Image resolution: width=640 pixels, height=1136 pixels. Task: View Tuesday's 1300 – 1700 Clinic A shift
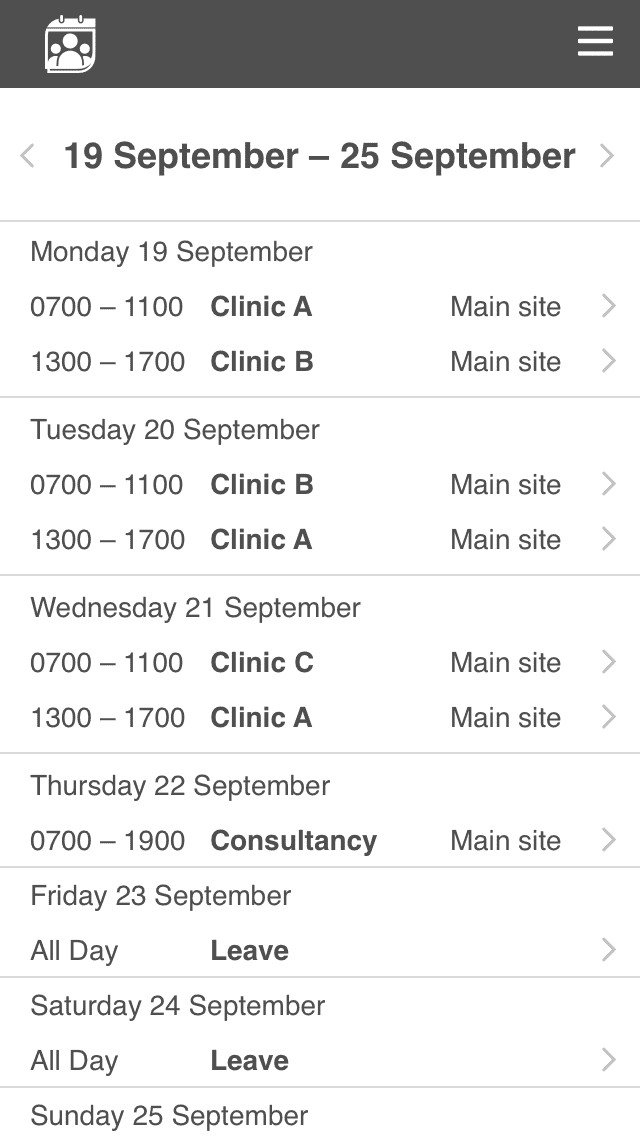coord(320,540)
